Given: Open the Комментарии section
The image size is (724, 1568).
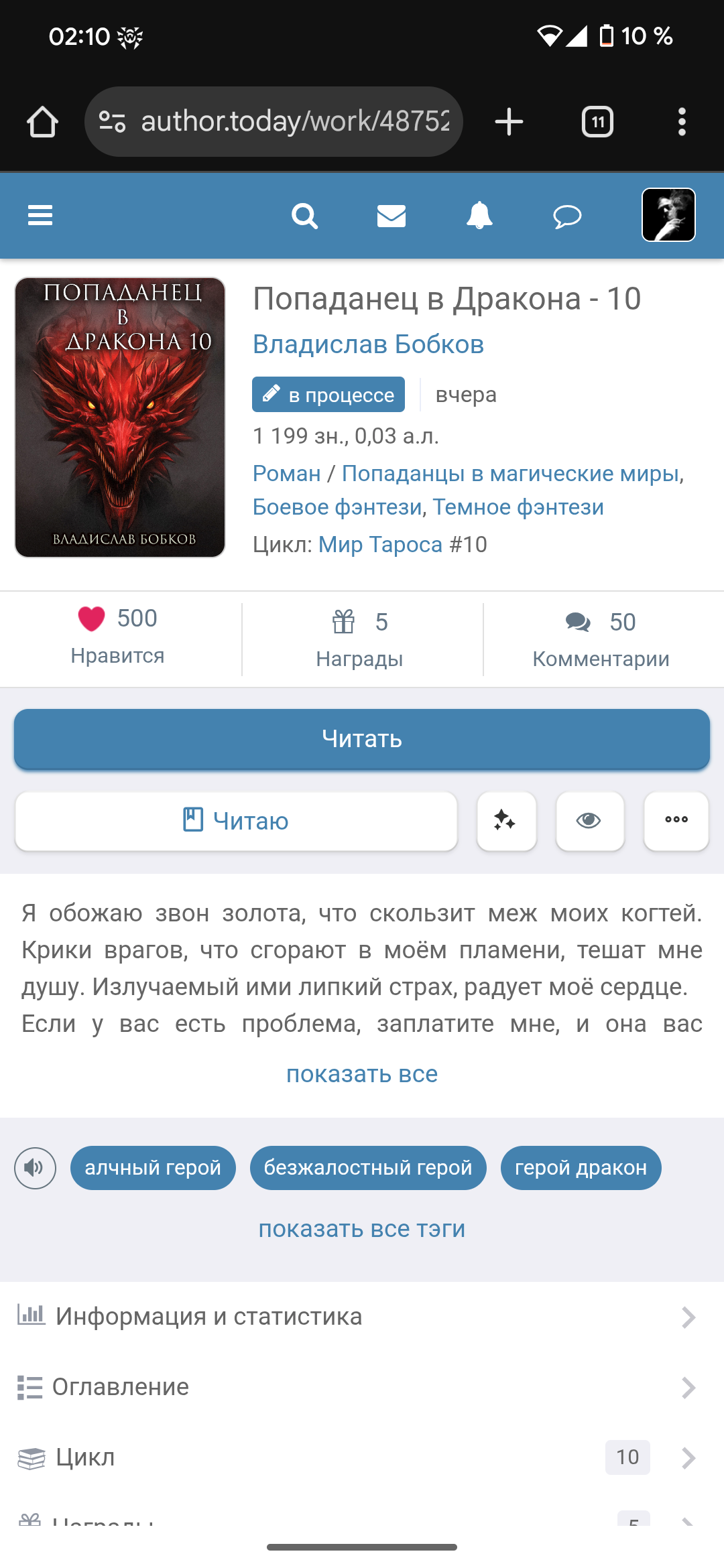Looking at the screenshot, I should 601,639.
